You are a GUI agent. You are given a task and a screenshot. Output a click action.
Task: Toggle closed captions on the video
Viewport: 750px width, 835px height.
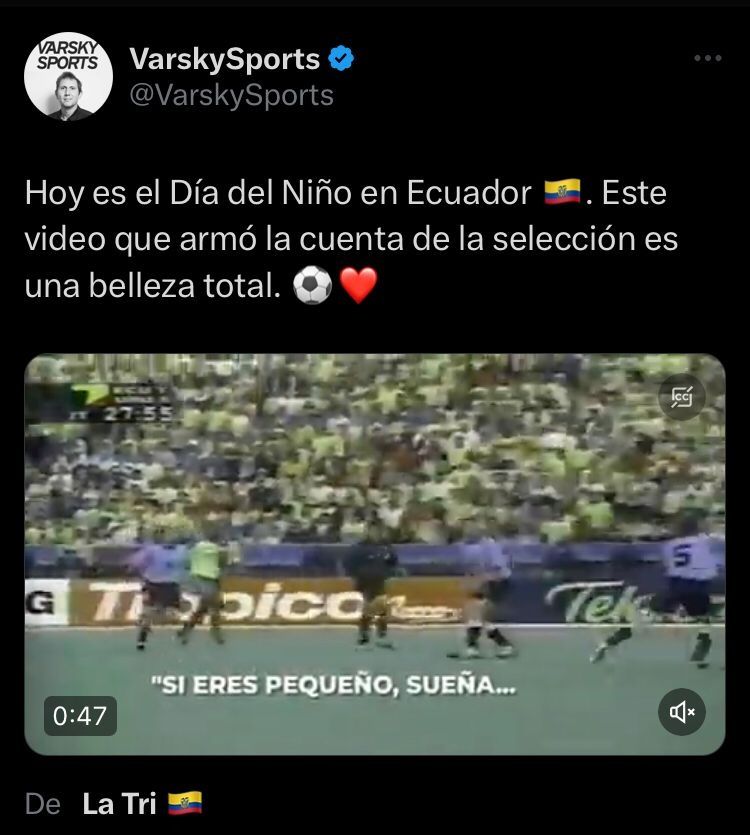684,396
